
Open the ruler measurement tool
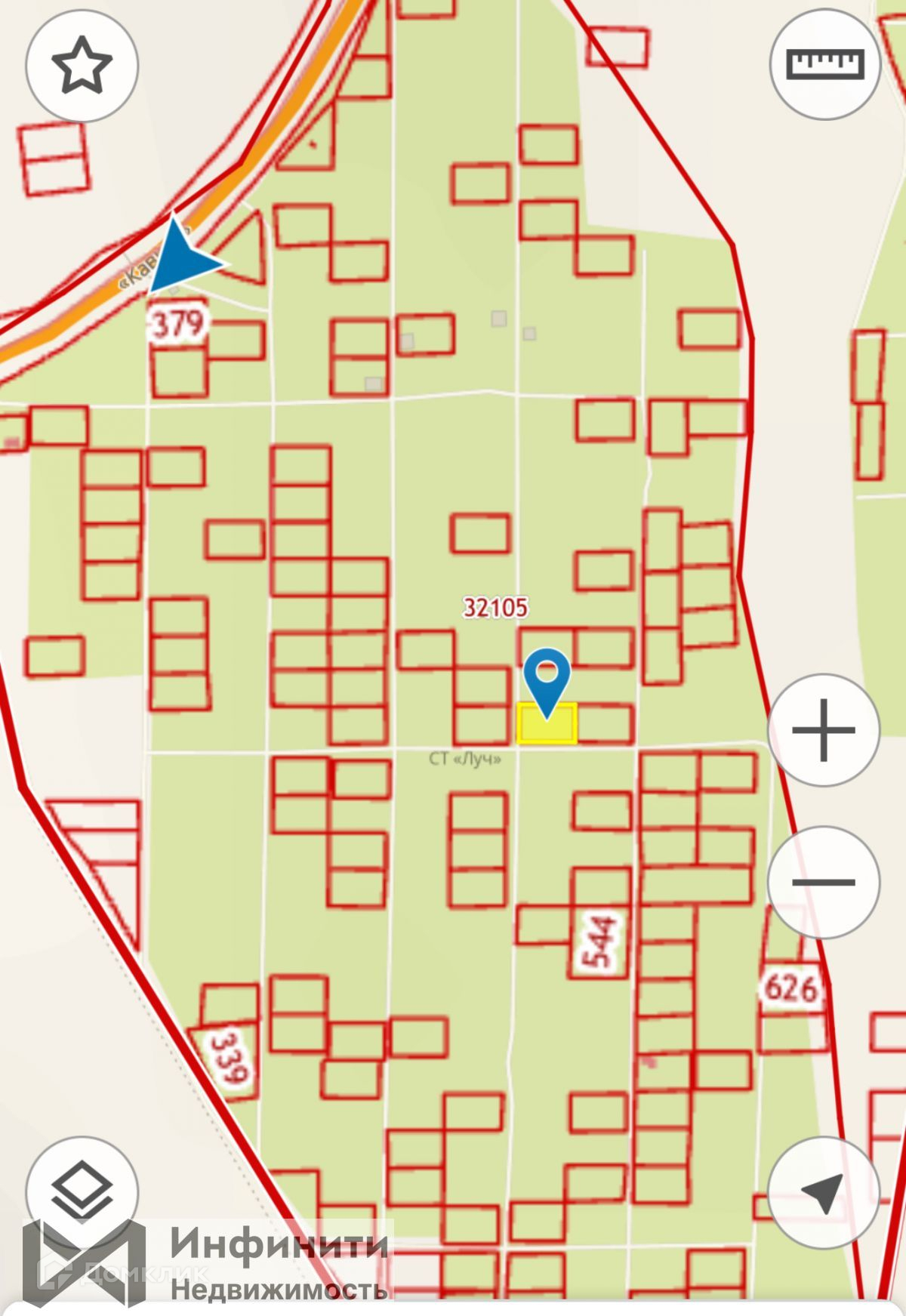[824, 64]
